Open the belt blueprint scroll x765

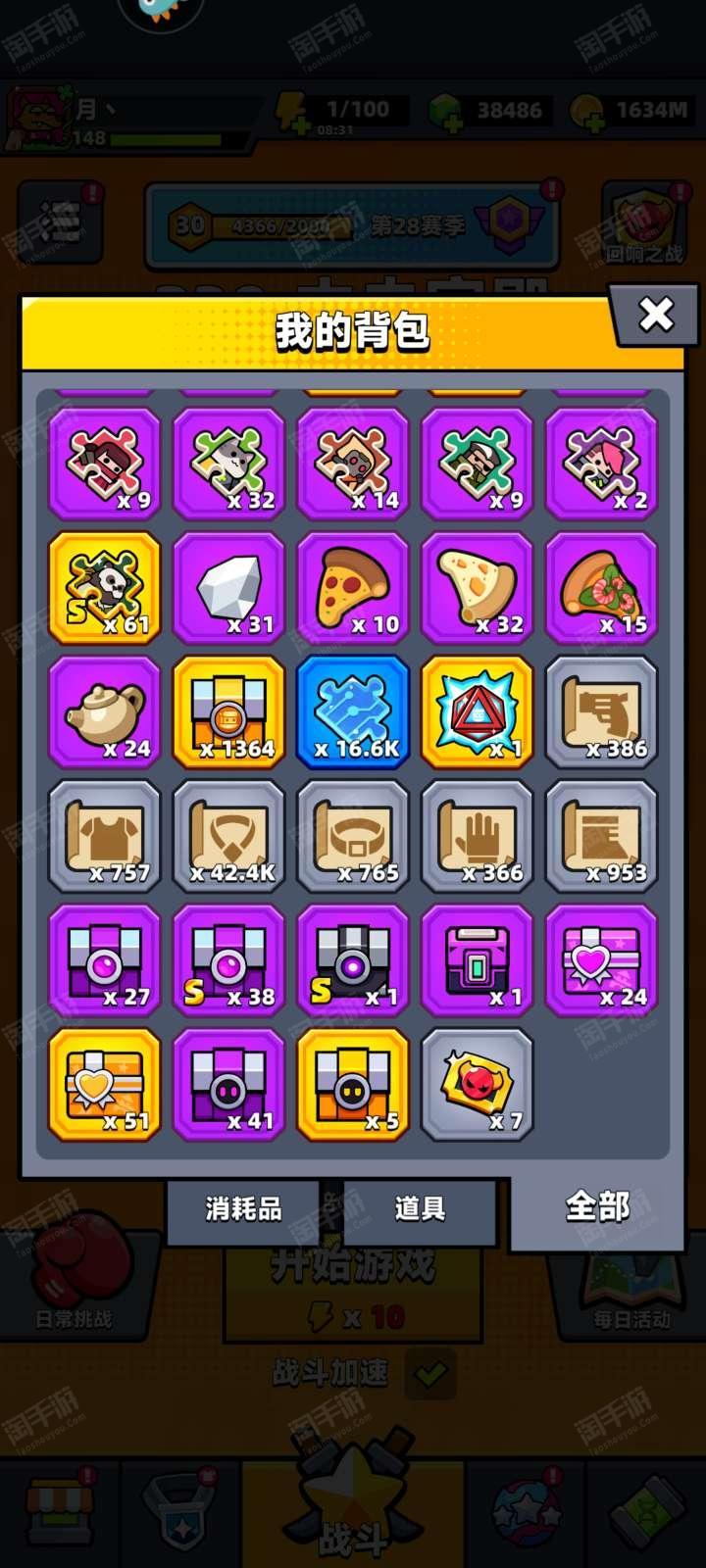353,836
